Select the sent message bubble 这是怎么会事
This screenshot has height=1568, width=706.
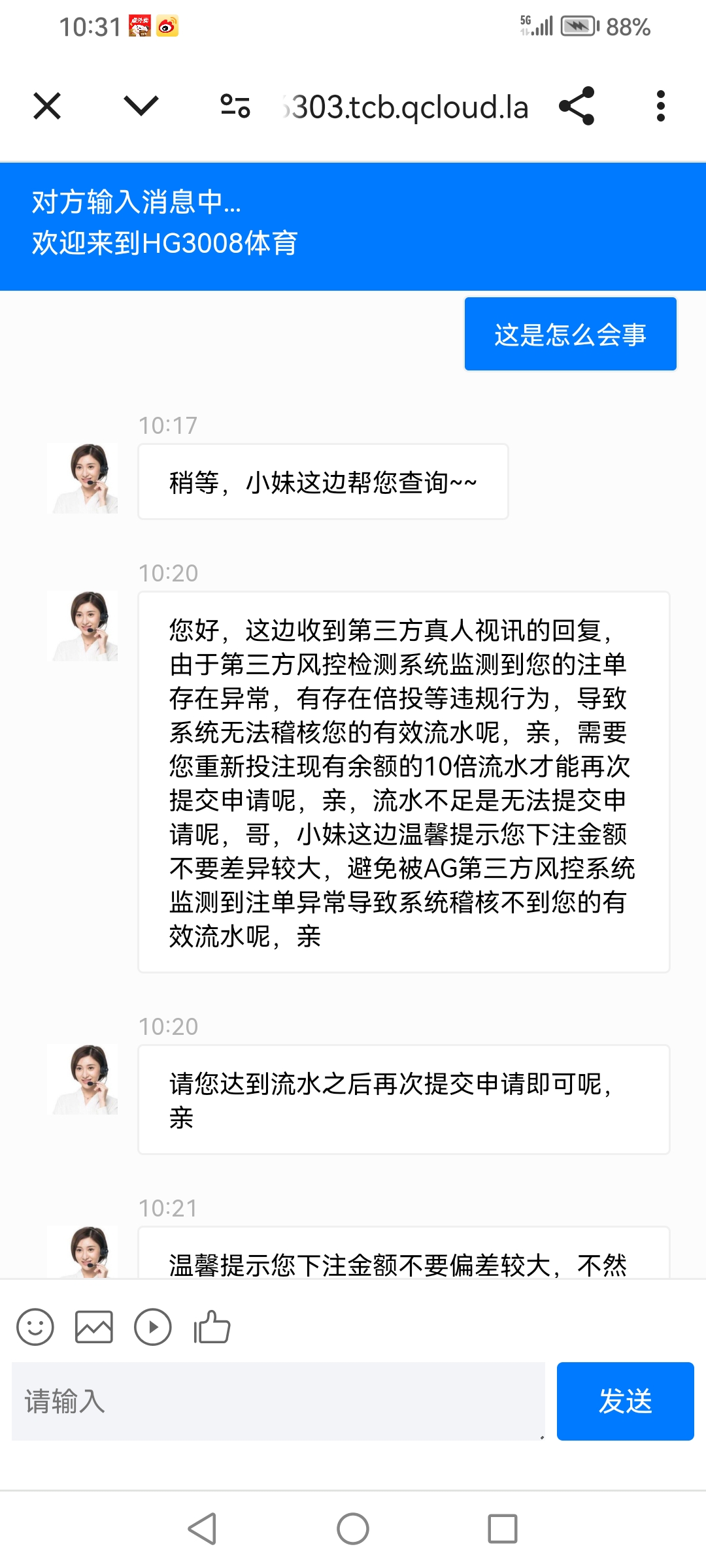[569, 335]
